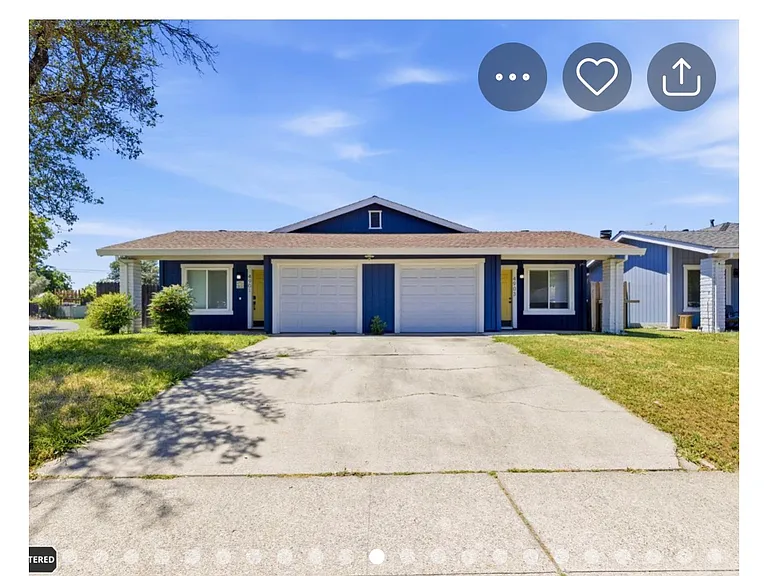The width and height of the screenshot is (768, 576).
Task: Share this listing
Action: click(681, 77)
